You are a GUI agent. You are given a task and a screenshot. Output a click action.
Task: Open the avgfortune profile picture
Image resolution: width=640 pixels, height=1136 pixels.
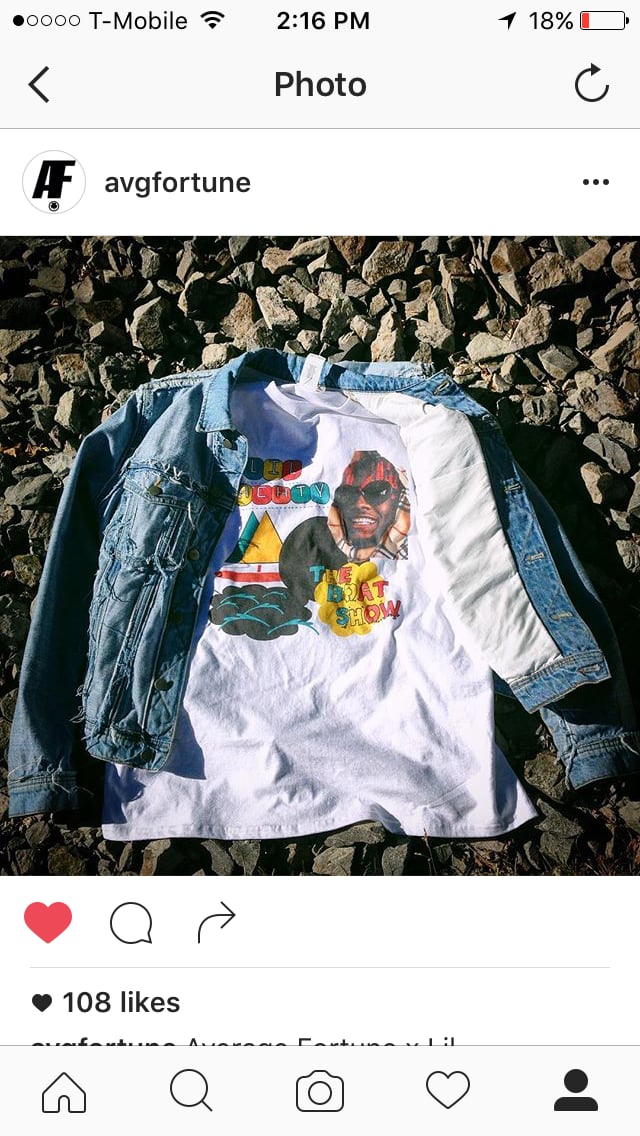pos(54,182)
